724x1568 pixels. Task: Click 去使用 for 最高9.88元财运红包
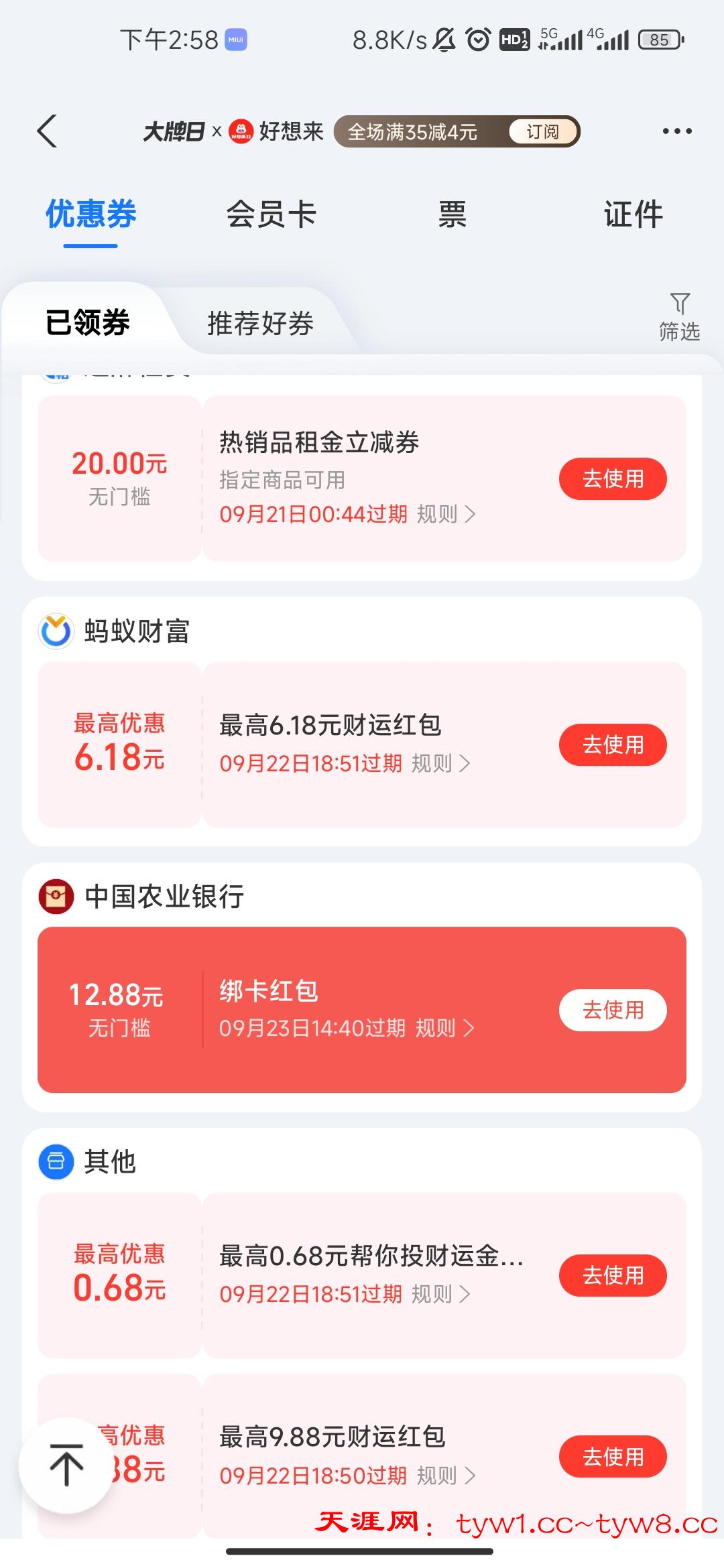[612, 1456]
